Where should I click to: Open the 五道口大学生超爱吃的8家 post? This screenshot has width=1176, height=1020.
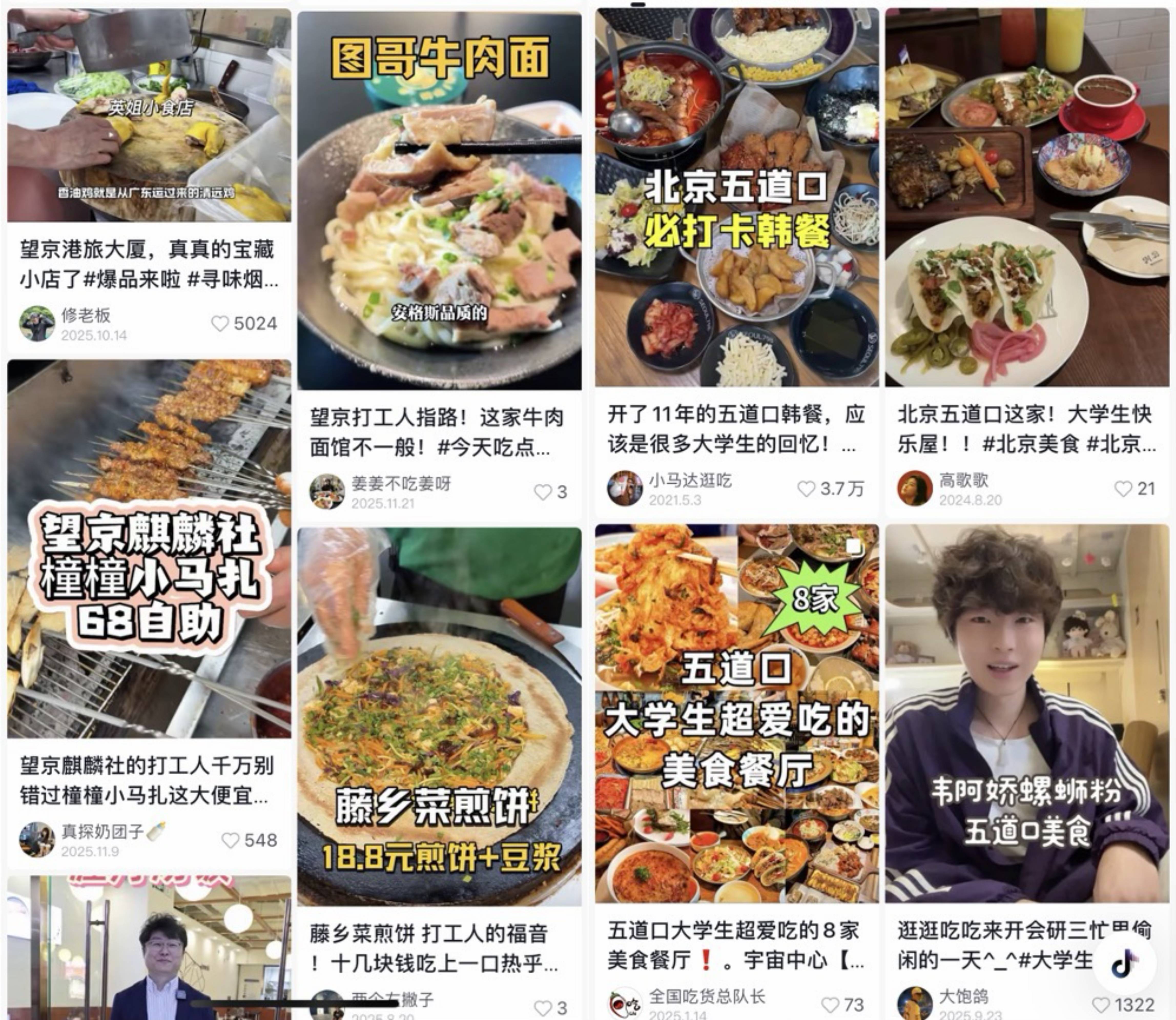(x=737, y=713)
